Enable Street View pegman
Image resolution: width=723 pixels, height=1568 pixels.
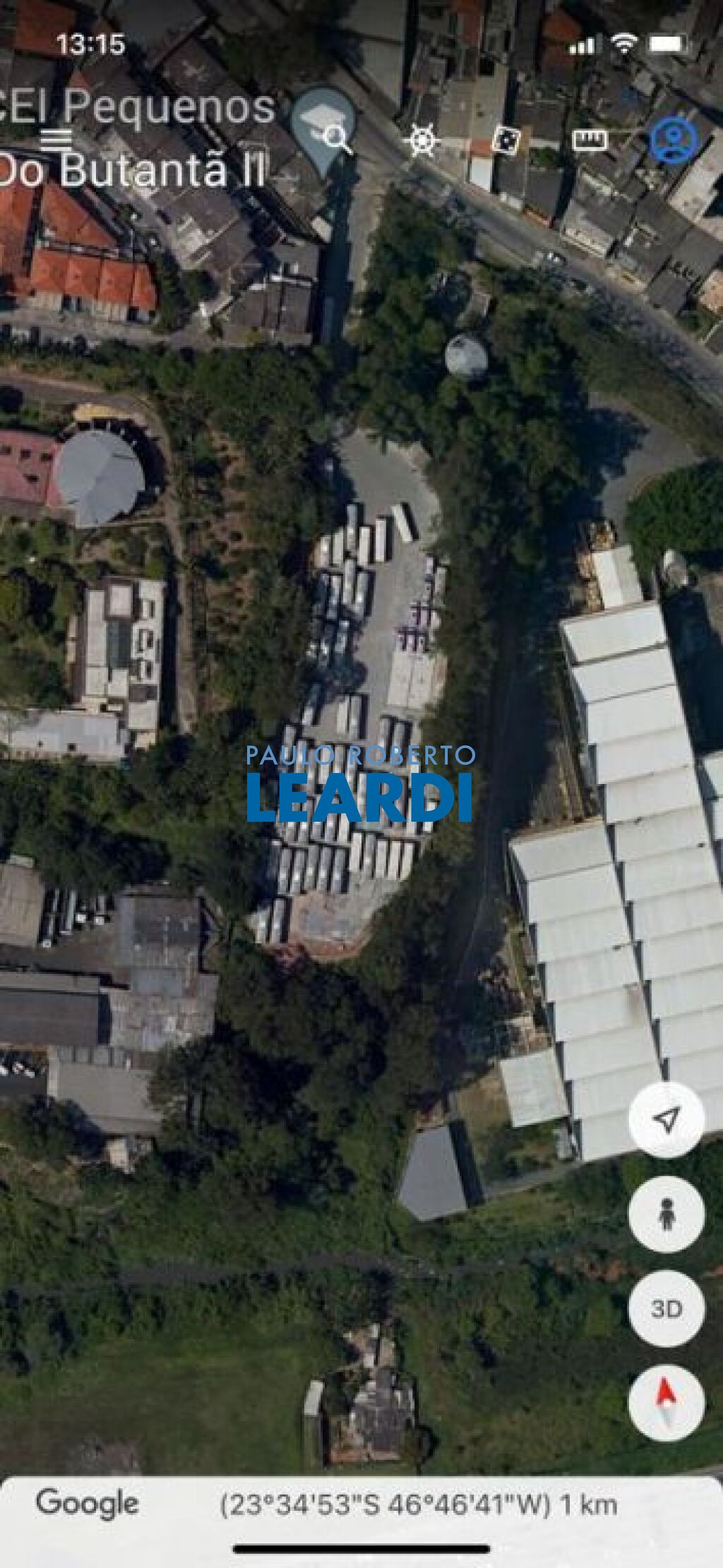click(x=666, y=1214)
